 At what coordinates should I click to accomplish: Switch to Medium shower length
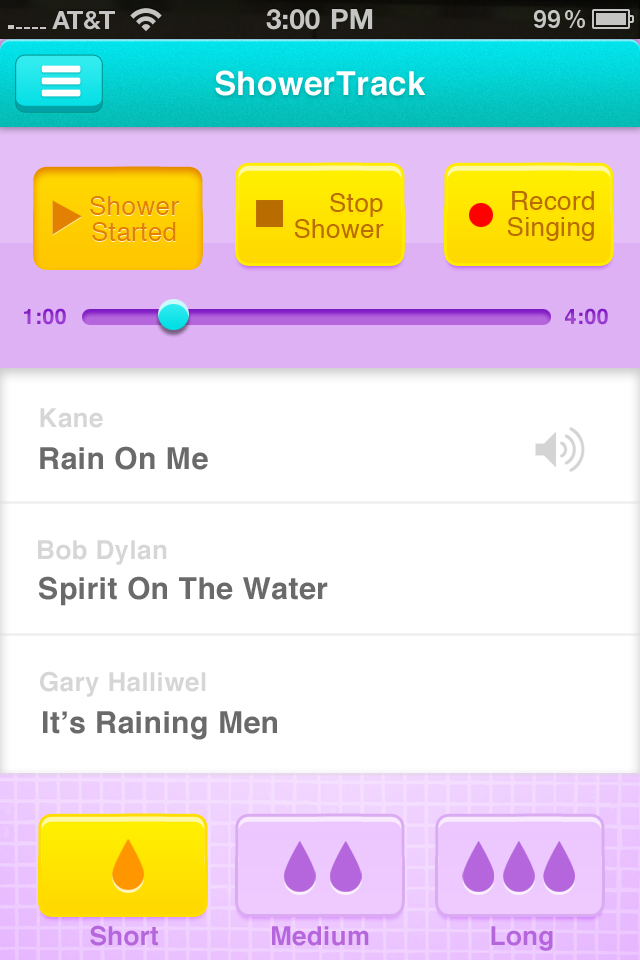pyautogui.click(x=320, y=866)
